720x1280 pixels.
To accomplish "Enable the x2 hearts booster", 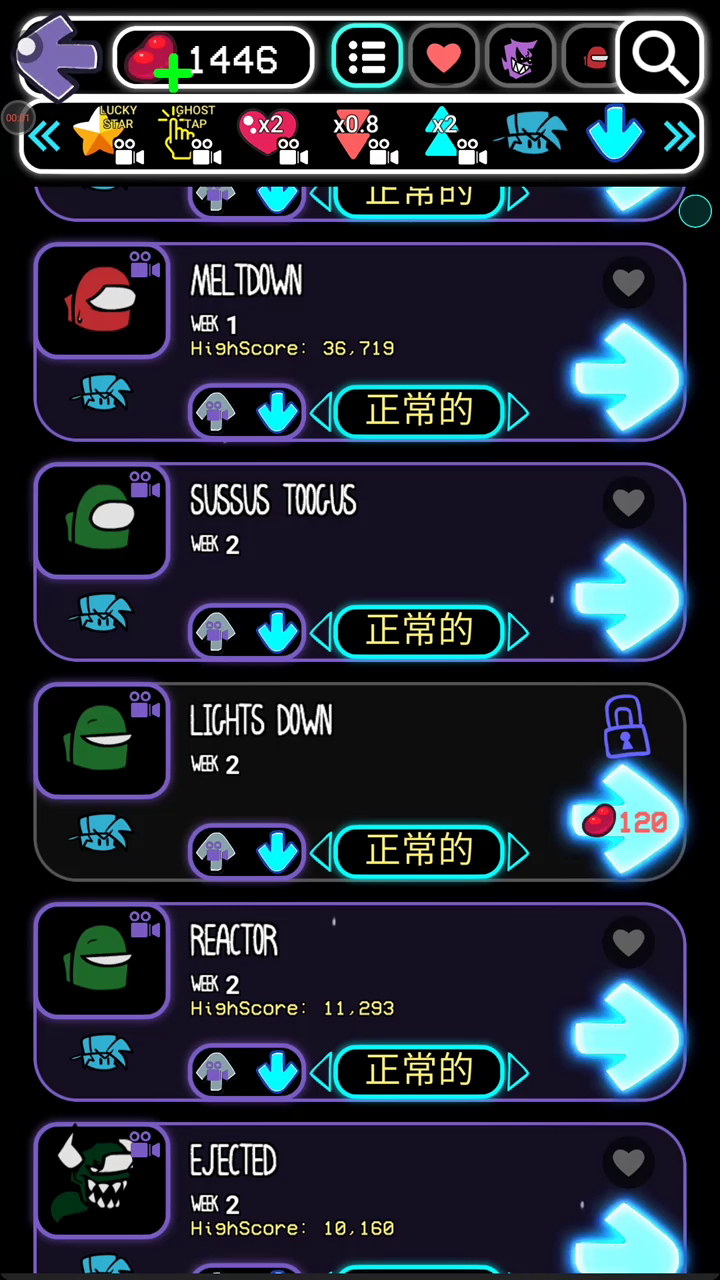I will [269, 137].
